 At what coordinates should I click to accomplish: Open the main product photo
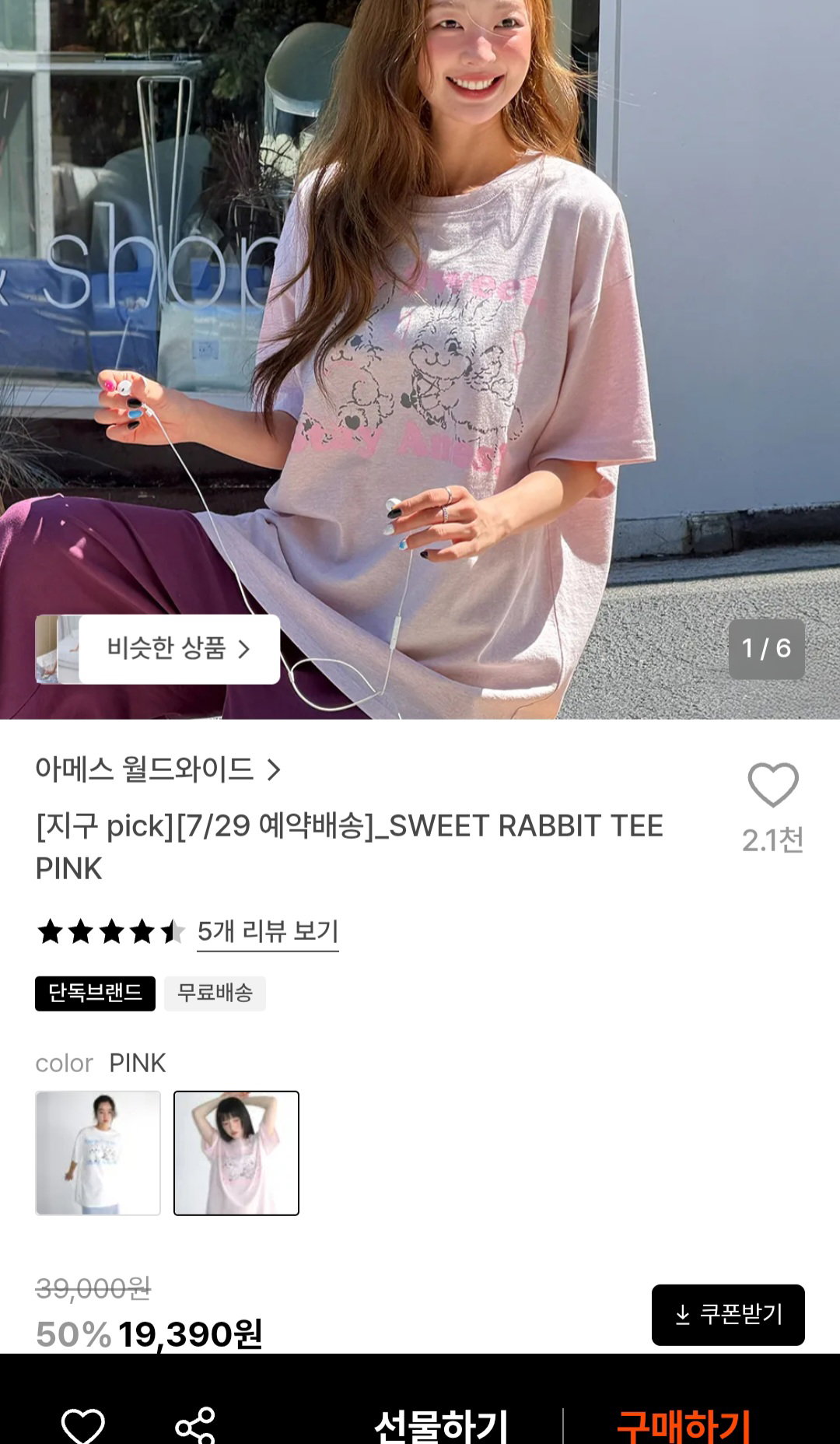pos(420,311)
